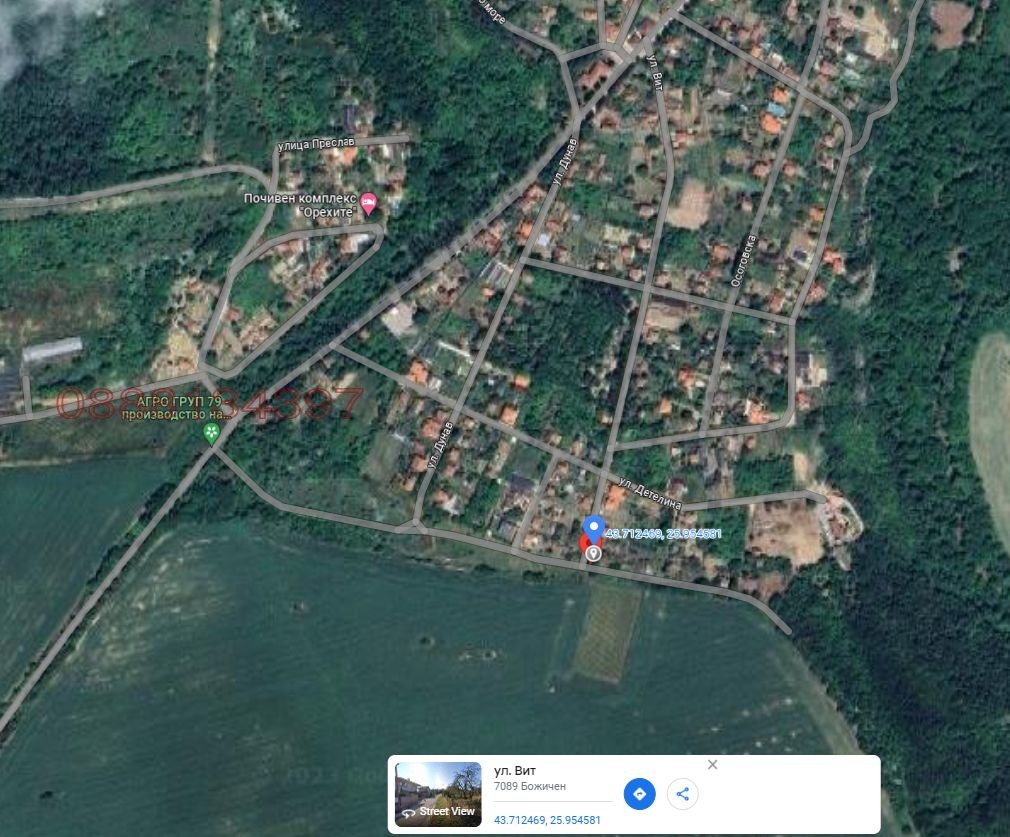Close the location info card
Viewport: 1010px width, 837px height.
tap(712, 765)
